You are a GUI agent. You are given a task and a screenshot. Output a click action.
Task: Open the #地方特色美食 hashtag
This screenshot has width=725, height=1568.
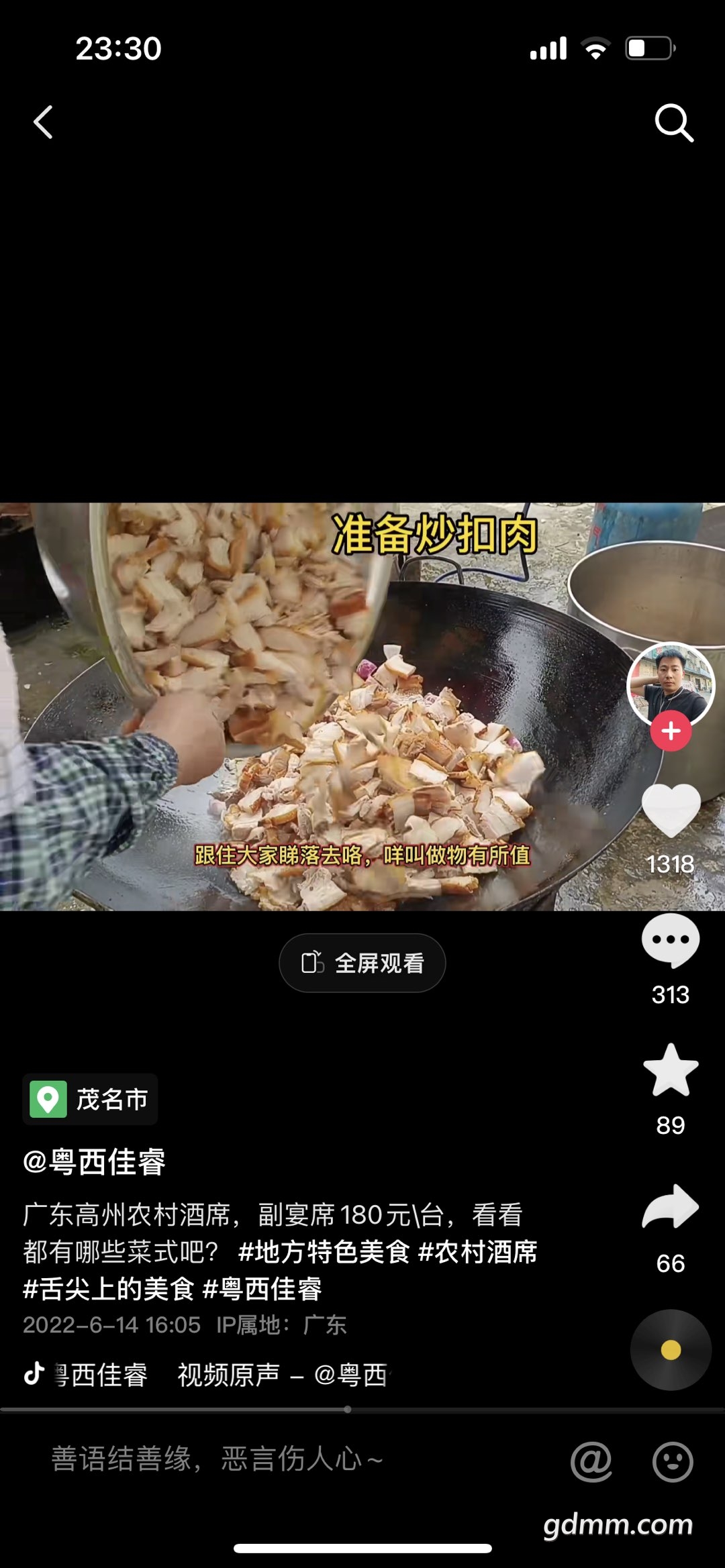[324, 1252]
